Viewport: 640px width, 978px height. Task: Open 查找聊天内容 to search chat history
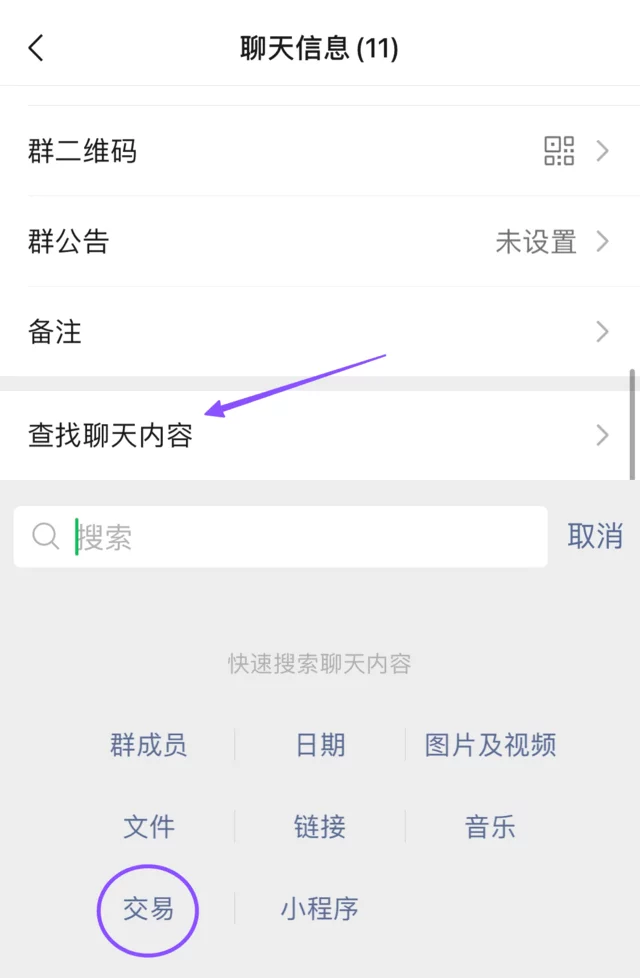point(319,436)
